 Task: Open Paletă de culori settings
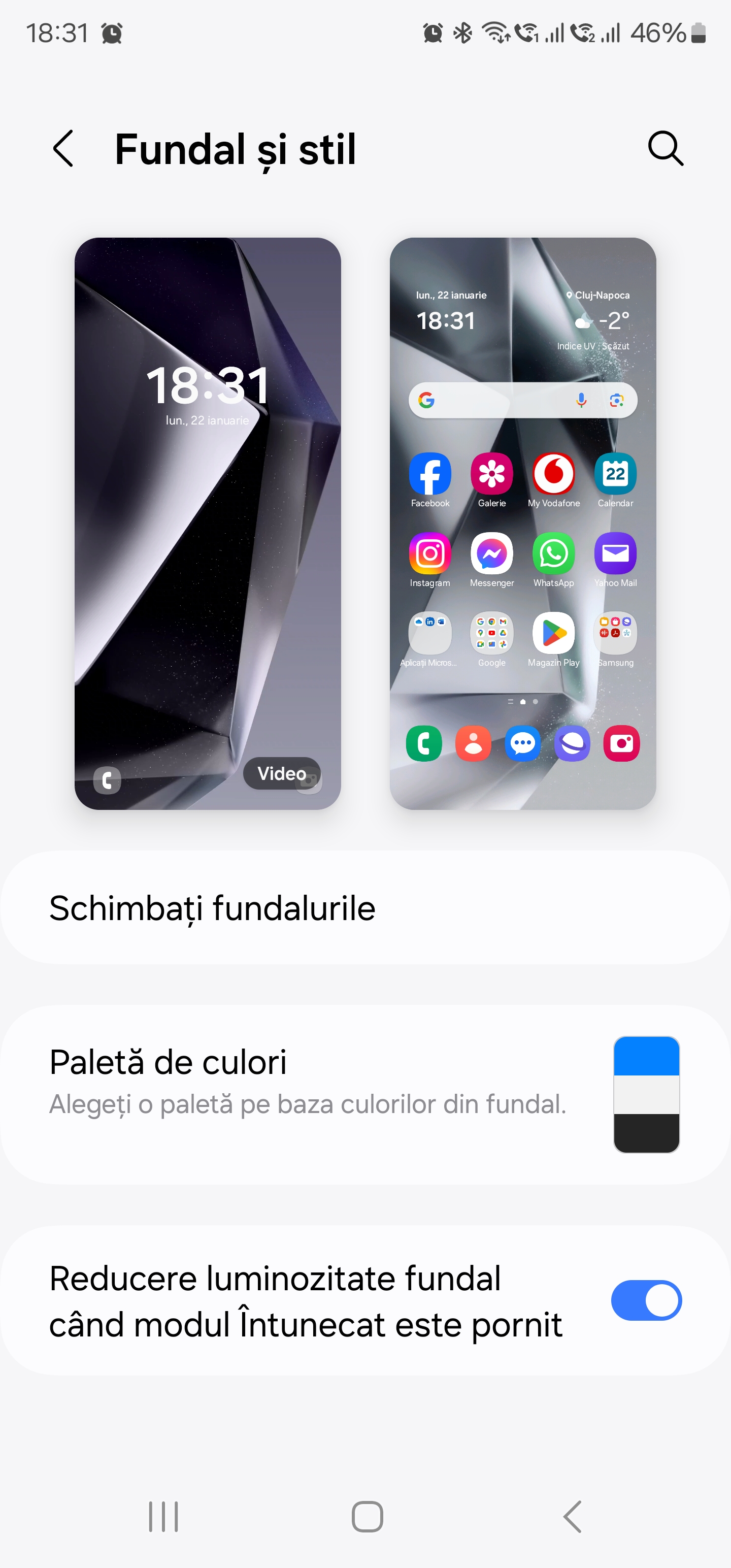[x=365, y=1094]
